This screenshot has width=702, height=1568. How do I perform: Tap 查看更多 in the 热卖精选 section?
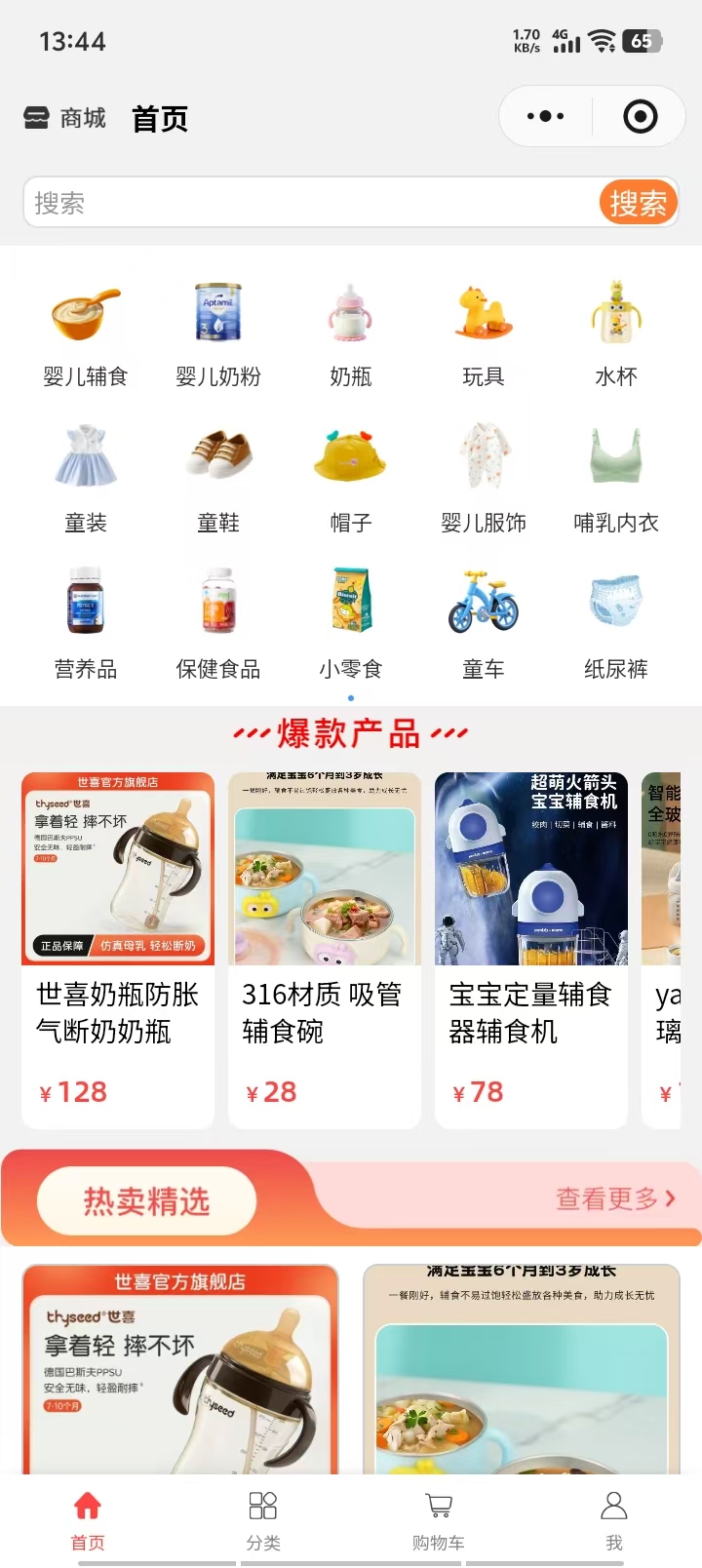pos(615,1198)
